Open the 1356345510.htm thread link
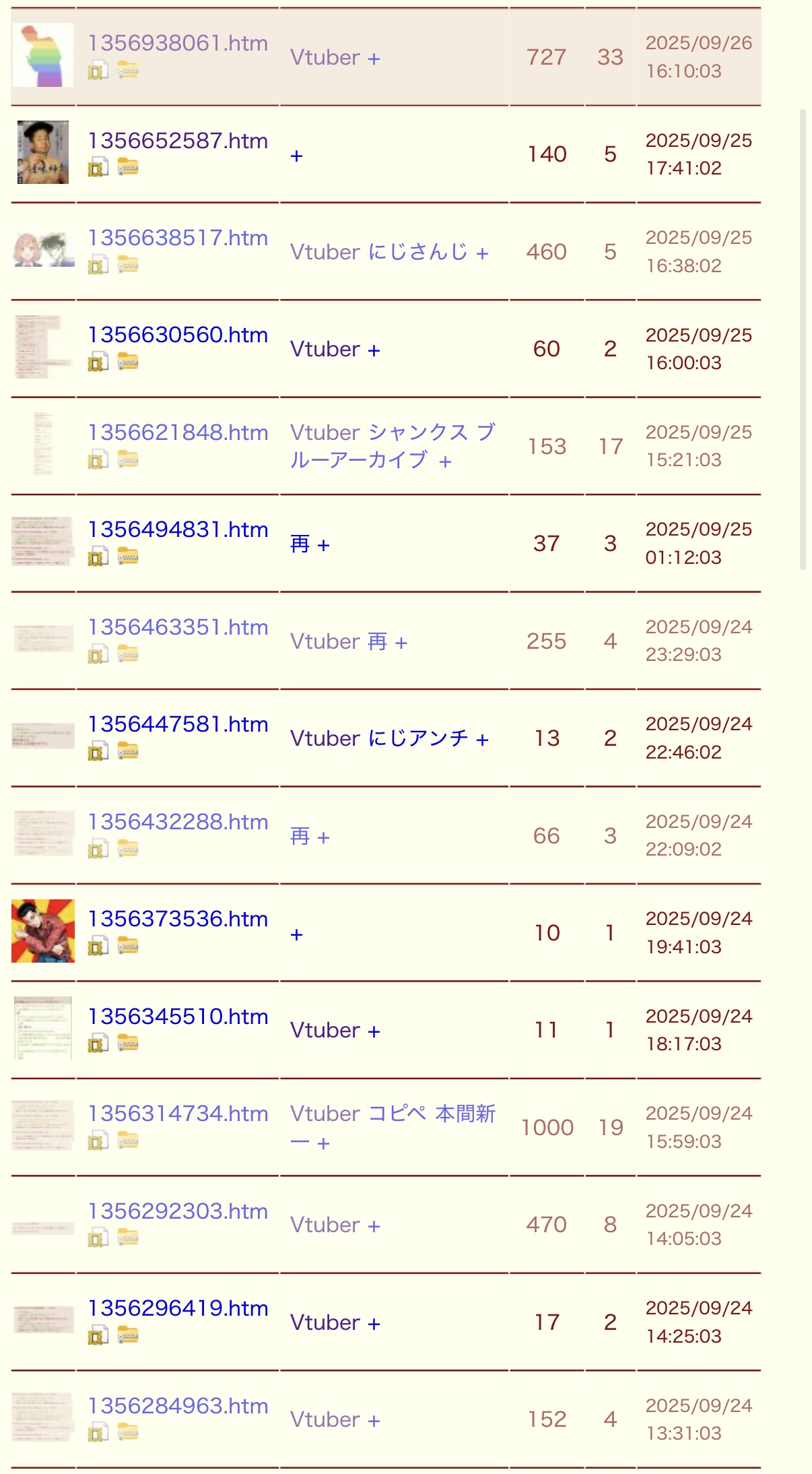Screen dimensions: 812x1474 (x=178, y=1017)
